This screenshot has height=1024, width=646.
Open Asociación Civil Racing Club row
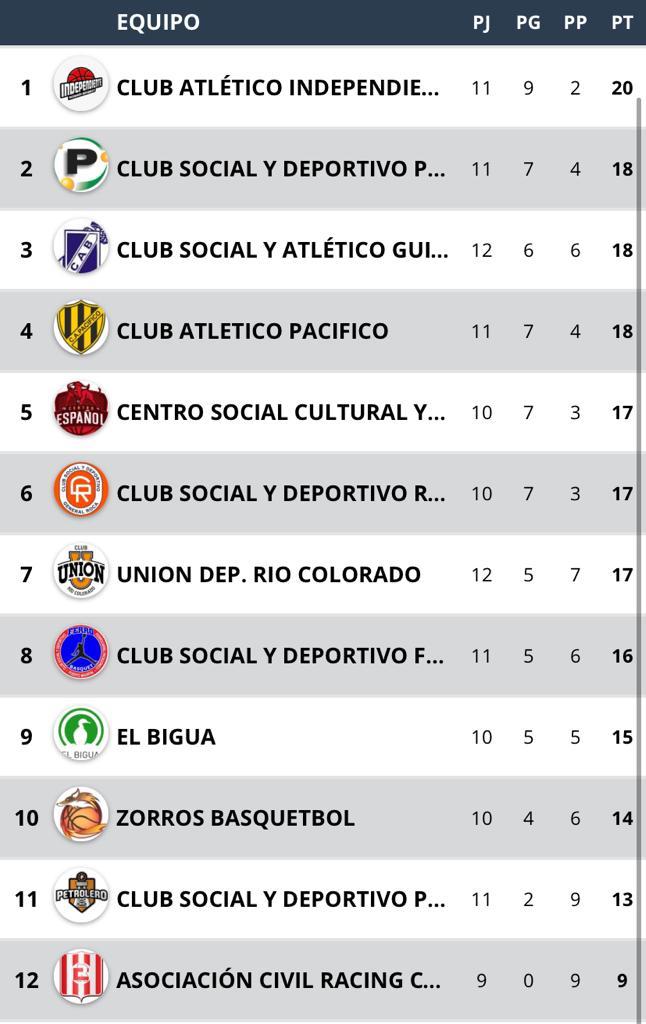tap(278, 980)
